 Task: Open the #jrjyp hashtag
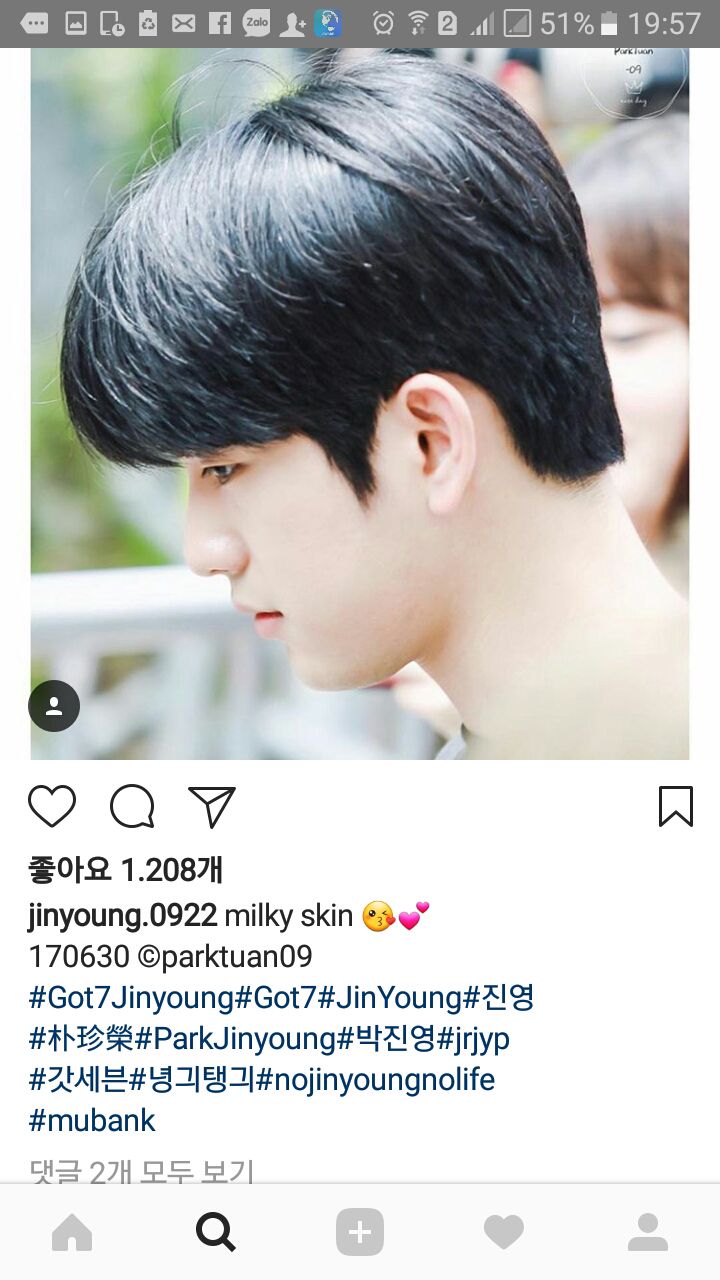[473, 1038]
